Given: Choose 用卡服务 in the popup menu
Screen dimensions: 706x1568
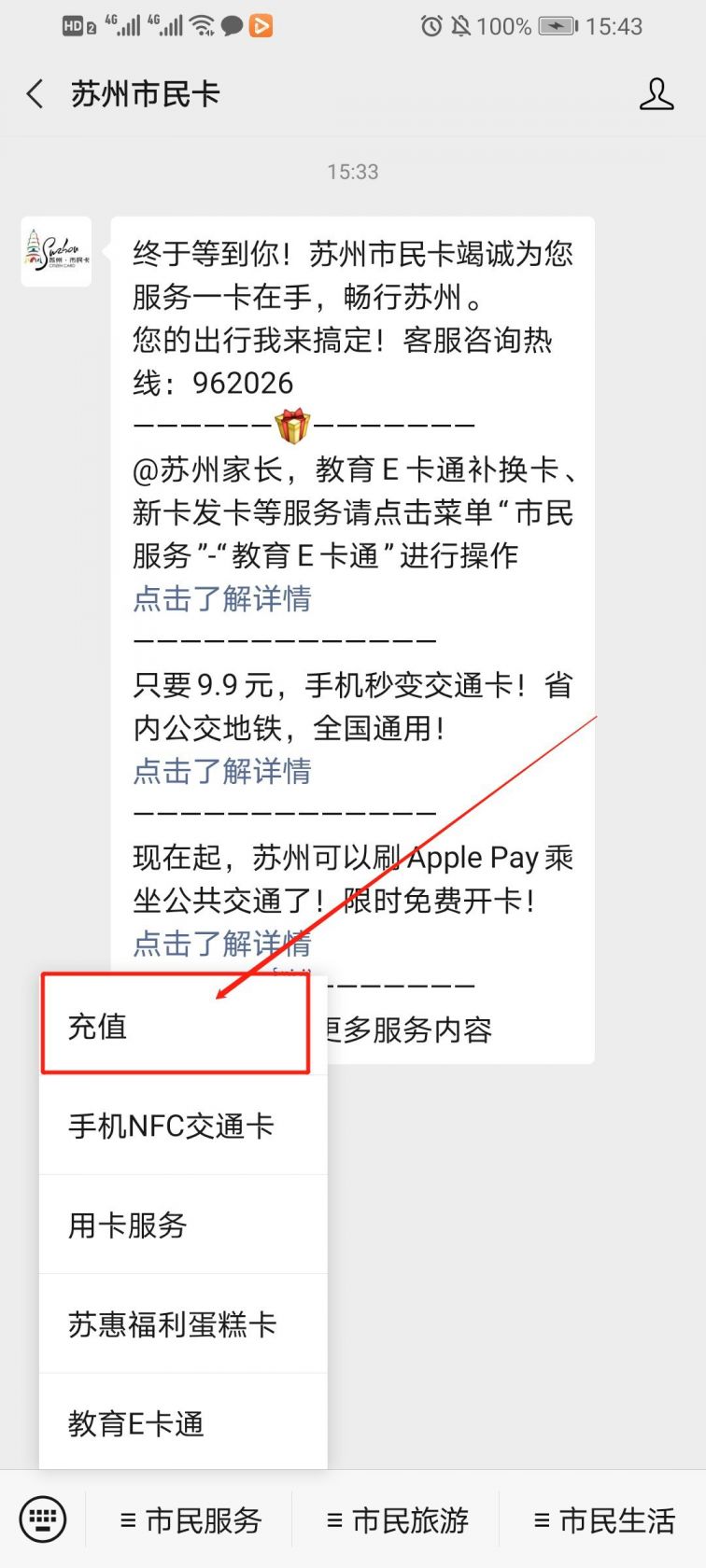Looking at the screenshot, I should click(183, 1225).
